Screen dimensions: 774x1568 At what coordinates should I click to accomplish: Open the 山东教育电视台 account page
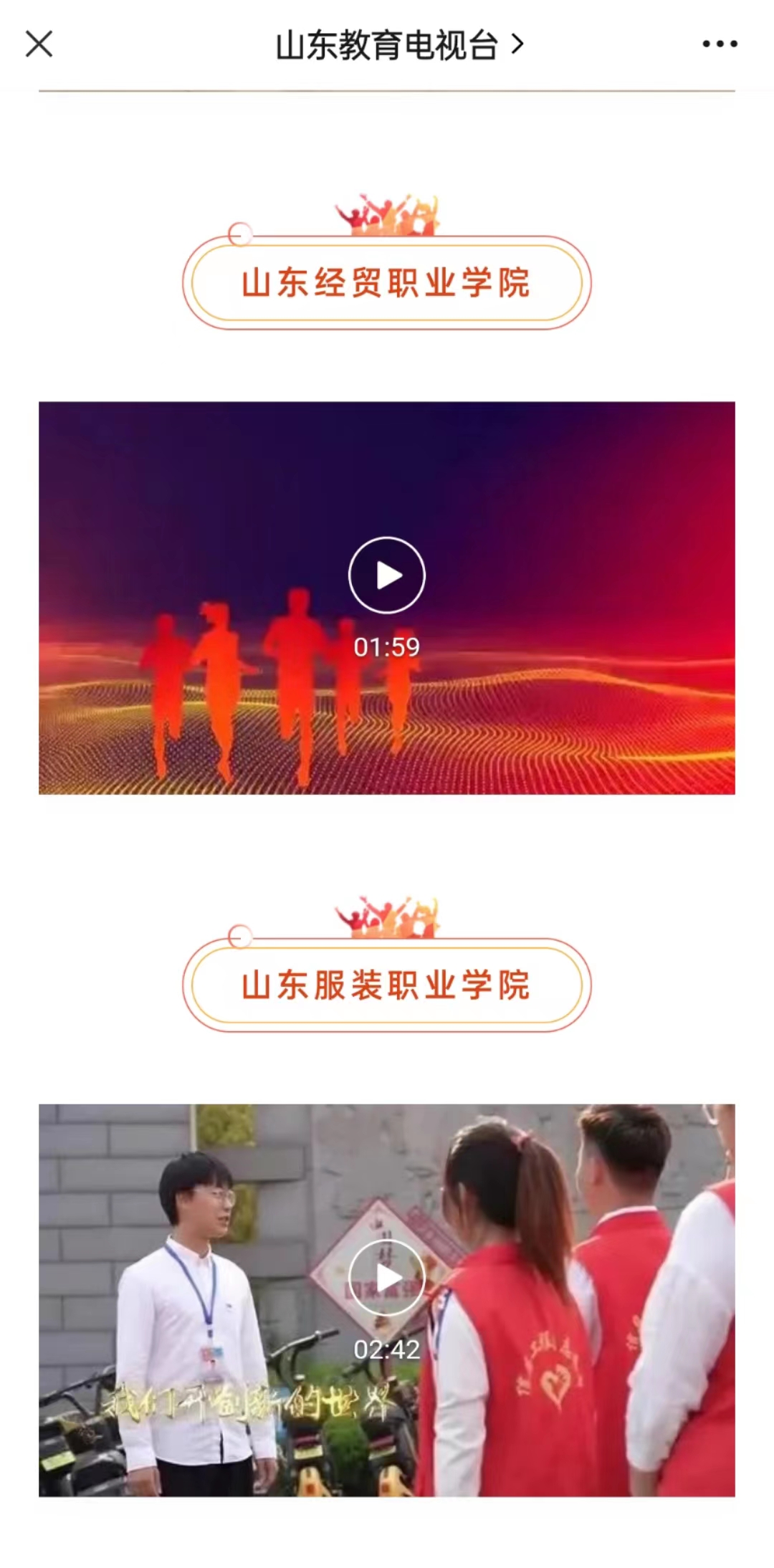(398, 45)
